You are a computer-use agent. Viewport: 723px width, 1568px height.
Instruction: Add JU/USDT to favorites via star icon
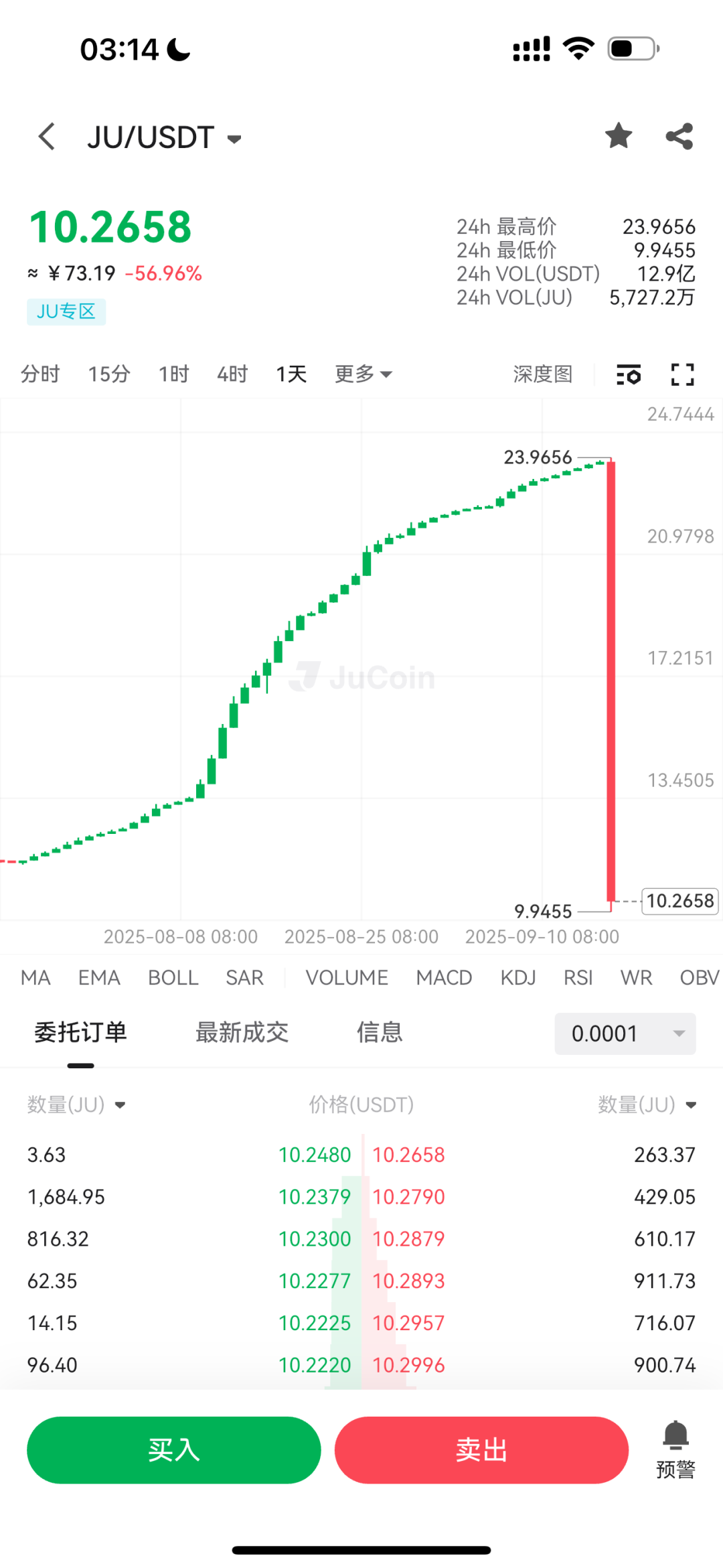click(618, 135)
